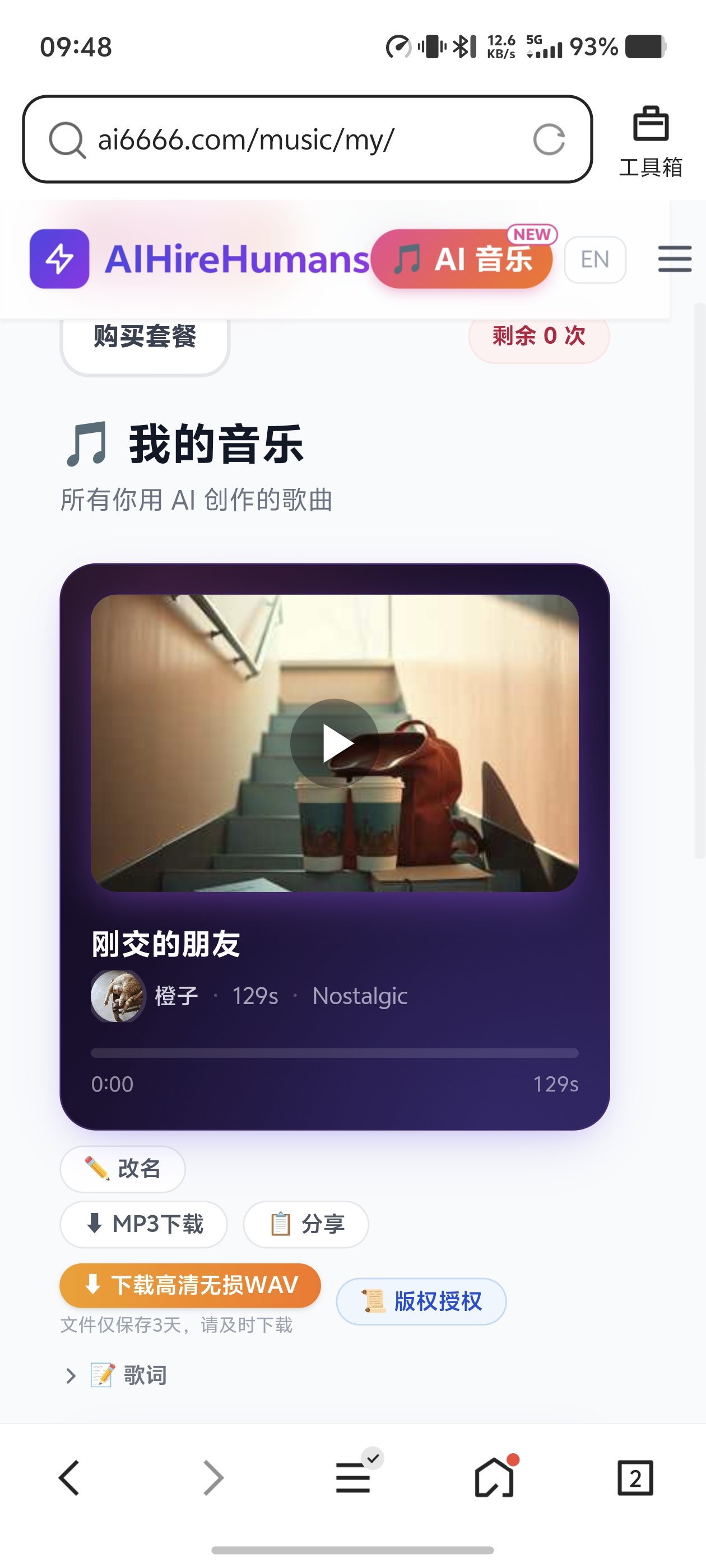706x1568 pixels.
Task: Download the song via MP3下载
Action: point(144,1224)
